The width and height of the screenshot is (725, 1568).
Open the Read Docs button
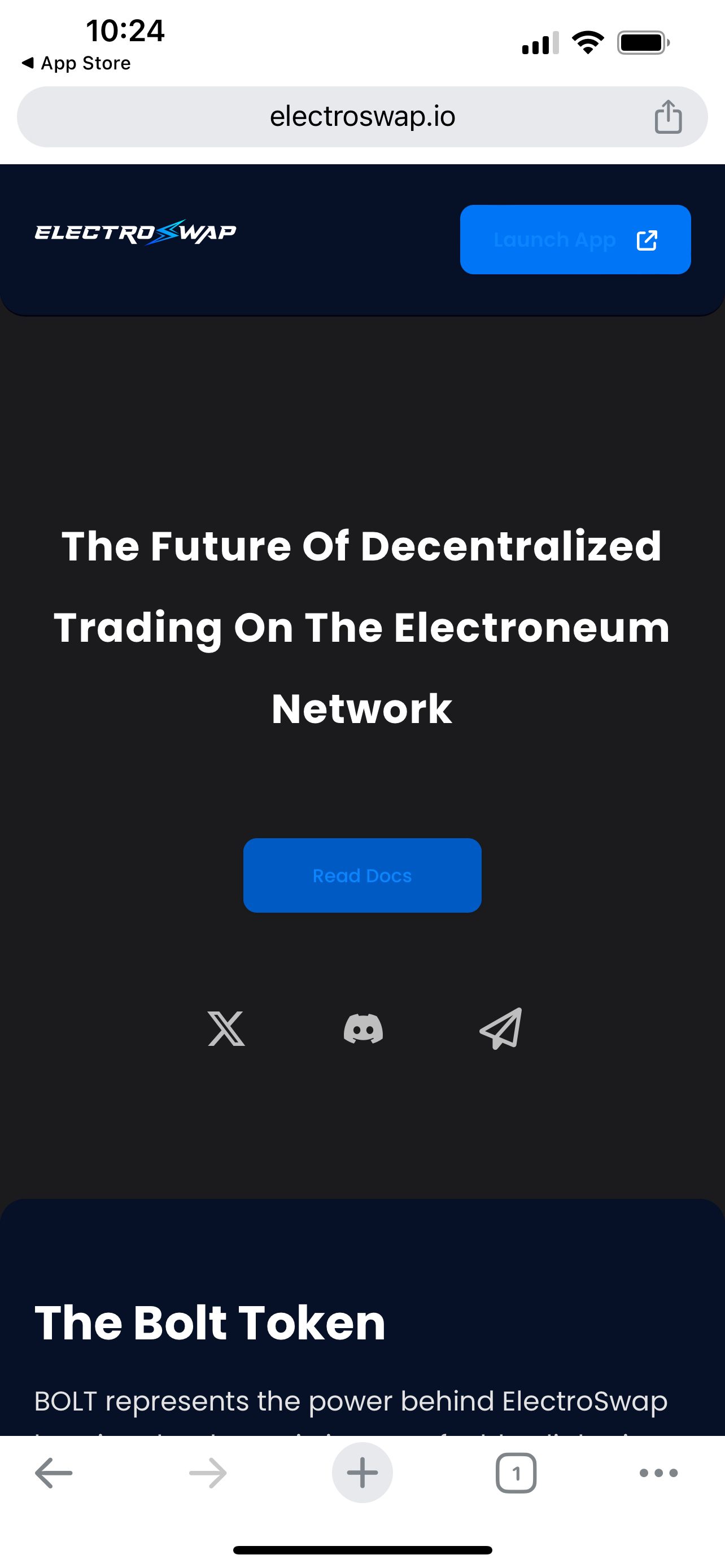coord(362,875)
